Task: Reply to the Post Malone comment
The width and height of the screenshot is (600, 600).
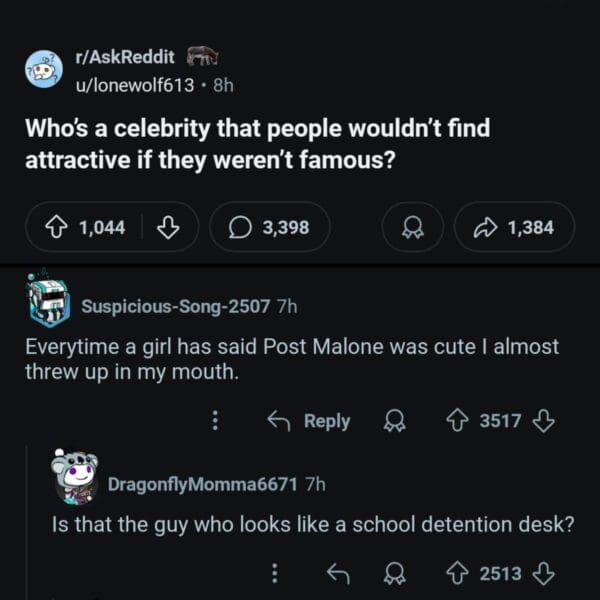Action: coord(309,421)
